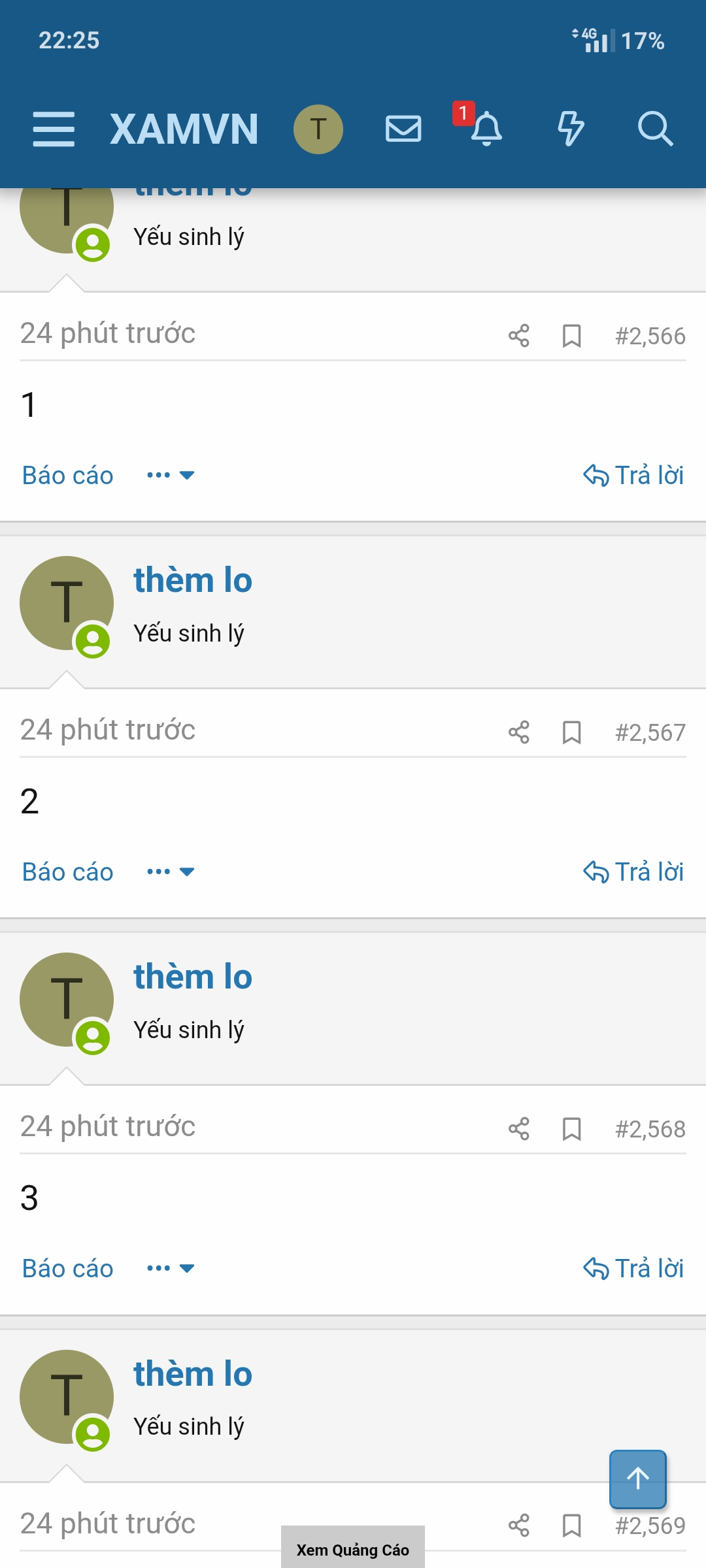Share post #2,566
Image resolution: width=706 pixels, height=1568 pixels.
click(x=519, y=336)
